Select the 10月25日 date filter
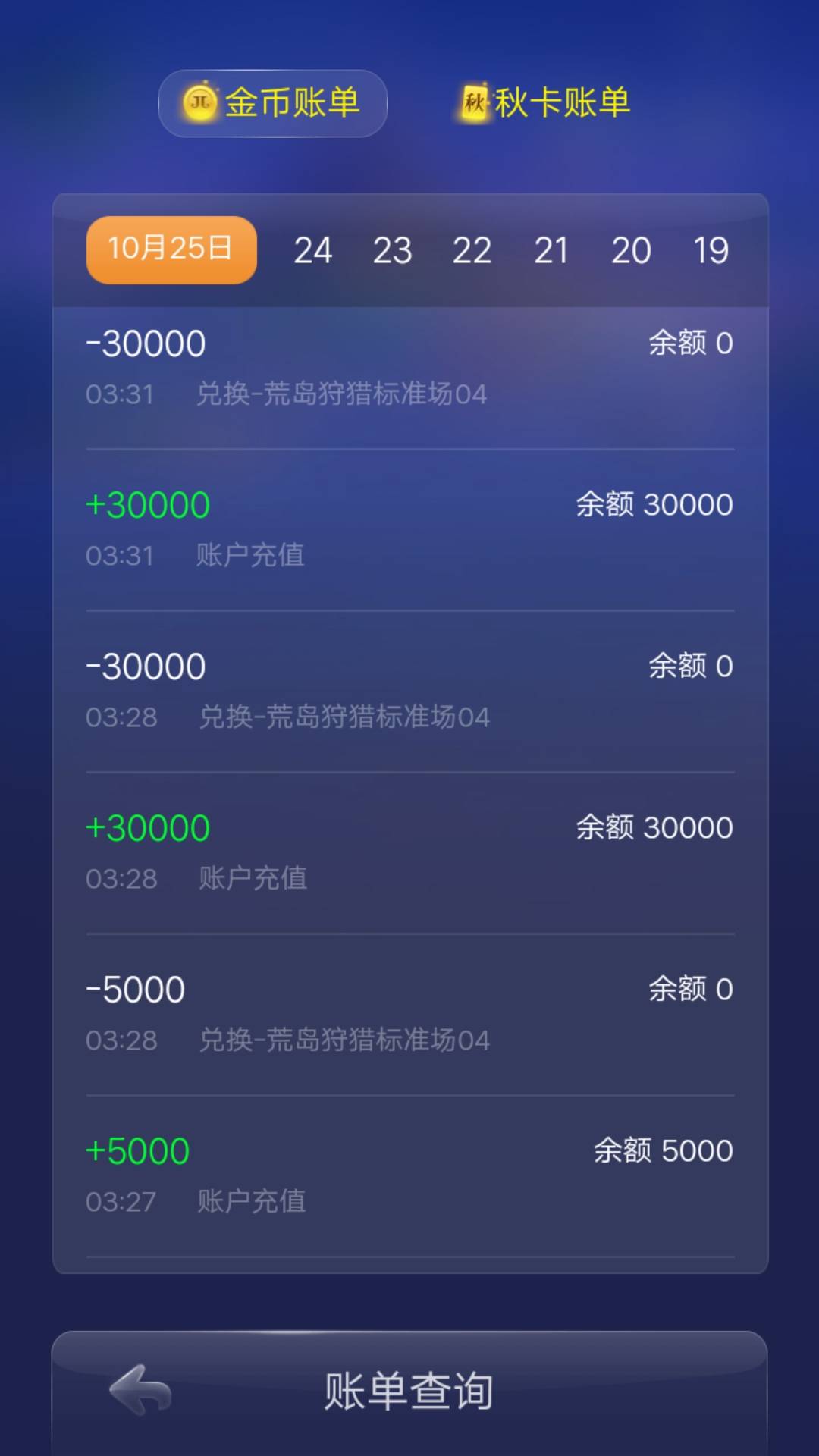Screen dimensions: 819x1456 tap(170, 249)
